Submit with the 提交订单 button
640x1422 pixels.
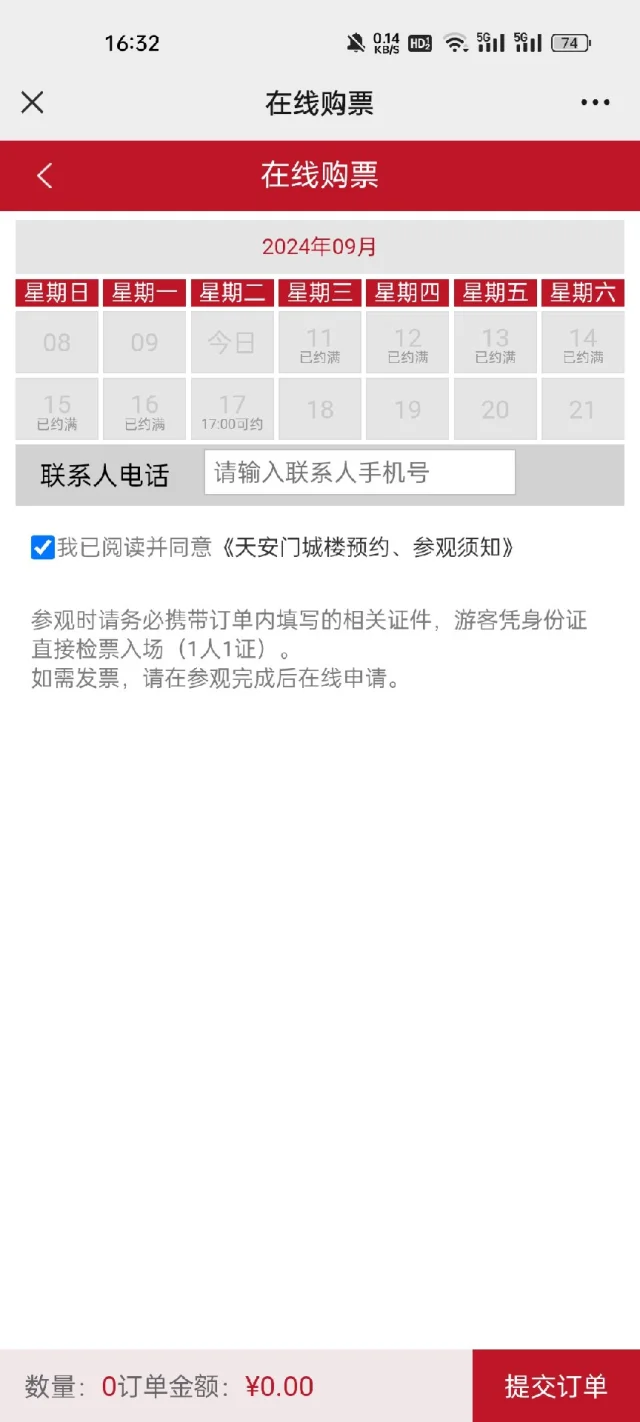point(556,1386)
